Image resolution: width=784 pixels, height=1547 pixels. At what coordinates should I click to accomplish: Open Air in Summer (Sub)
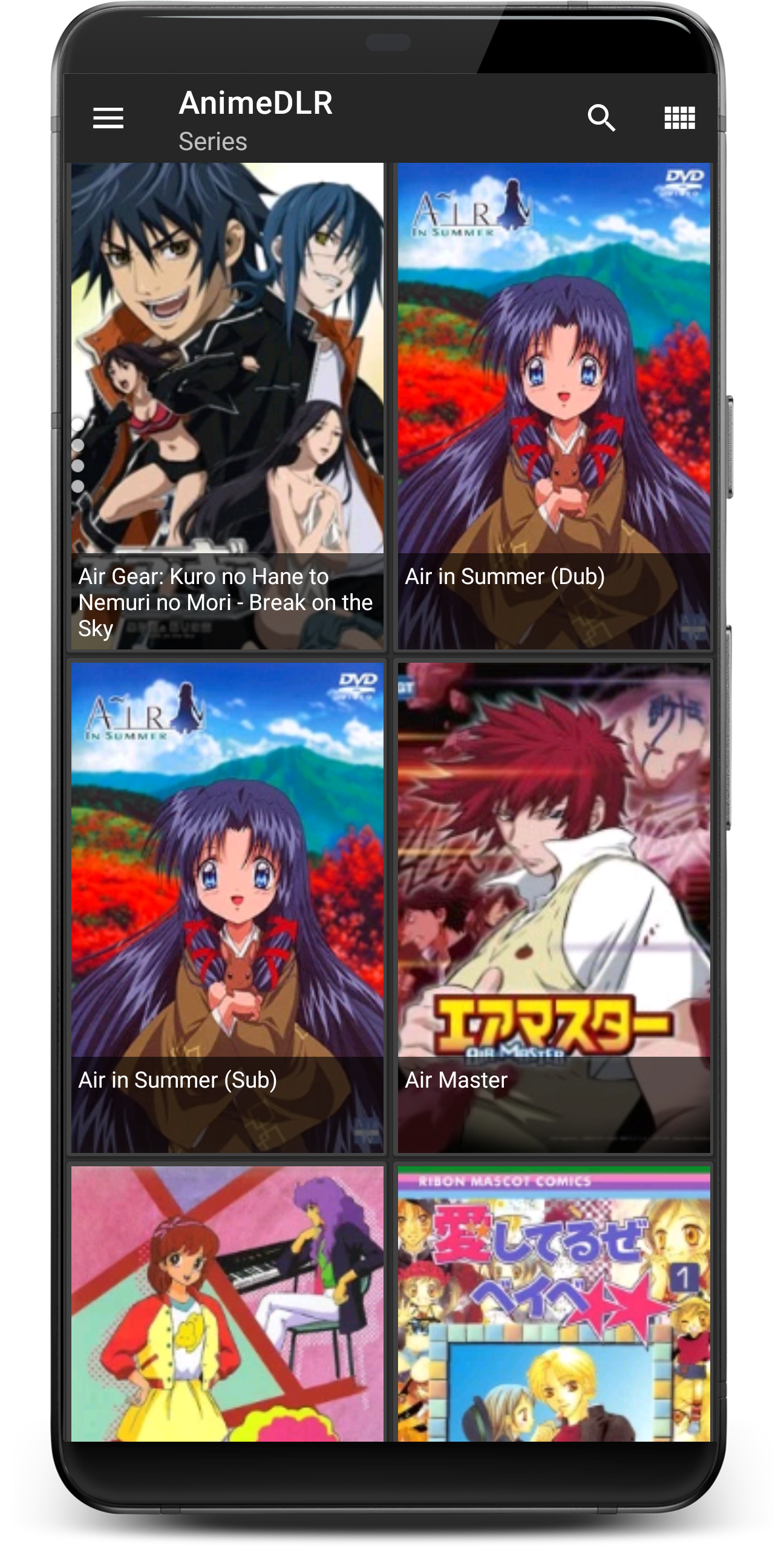coord(227,908)
